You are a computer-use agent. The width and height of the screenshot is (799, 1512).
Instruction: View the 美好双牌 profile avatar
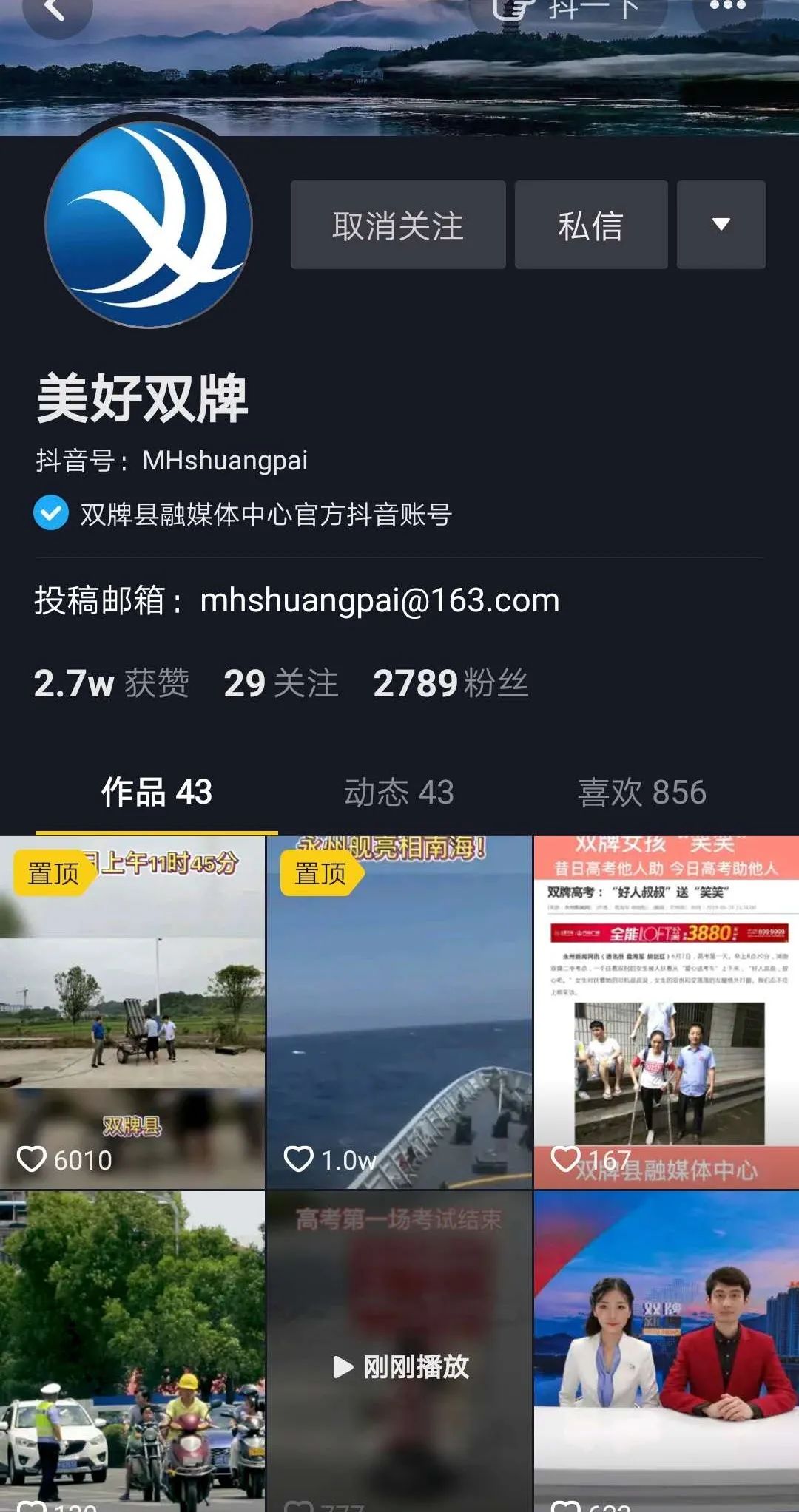(149, 225)
